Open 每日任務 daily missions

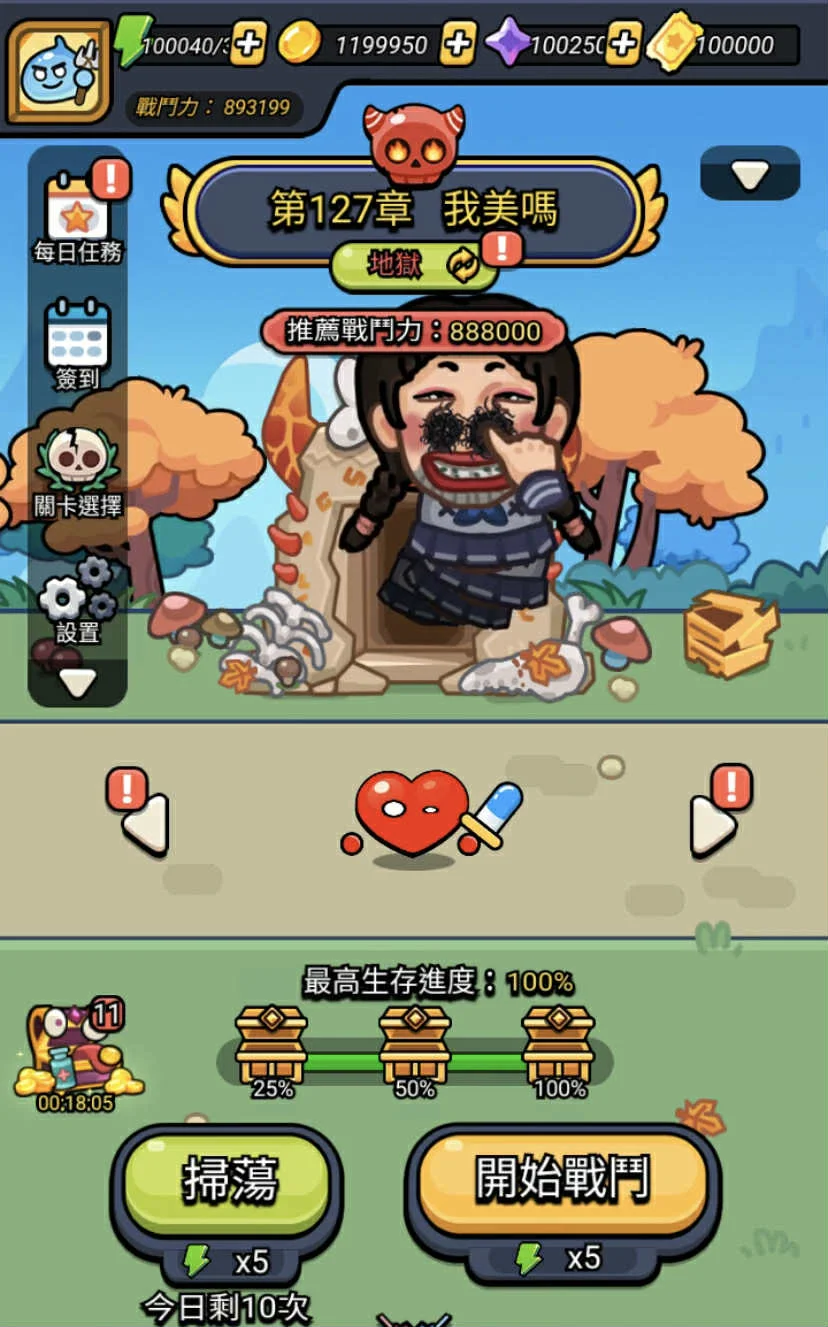pyautogui.click(x=78, y=217)
